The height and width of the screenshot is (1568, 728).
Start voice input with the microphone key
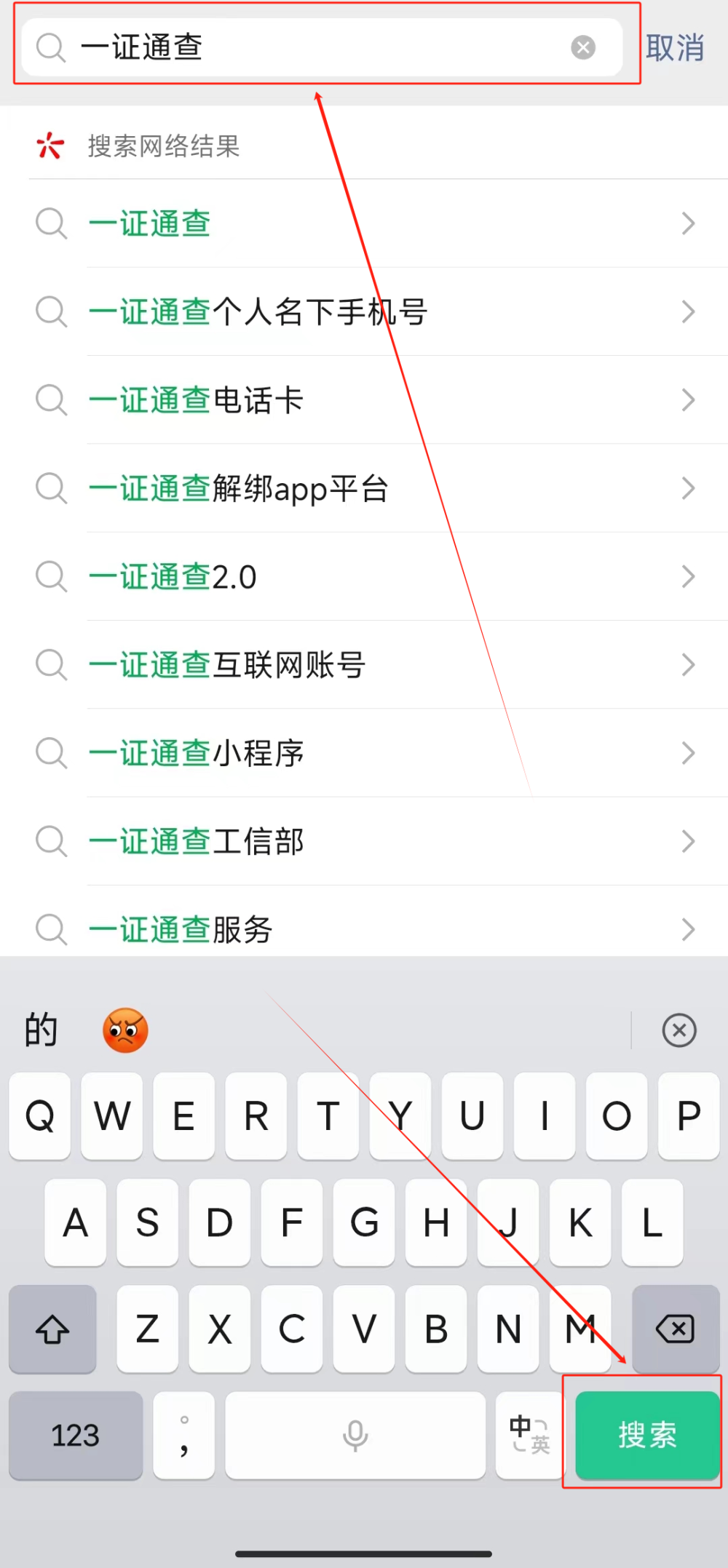(355, 1435)
